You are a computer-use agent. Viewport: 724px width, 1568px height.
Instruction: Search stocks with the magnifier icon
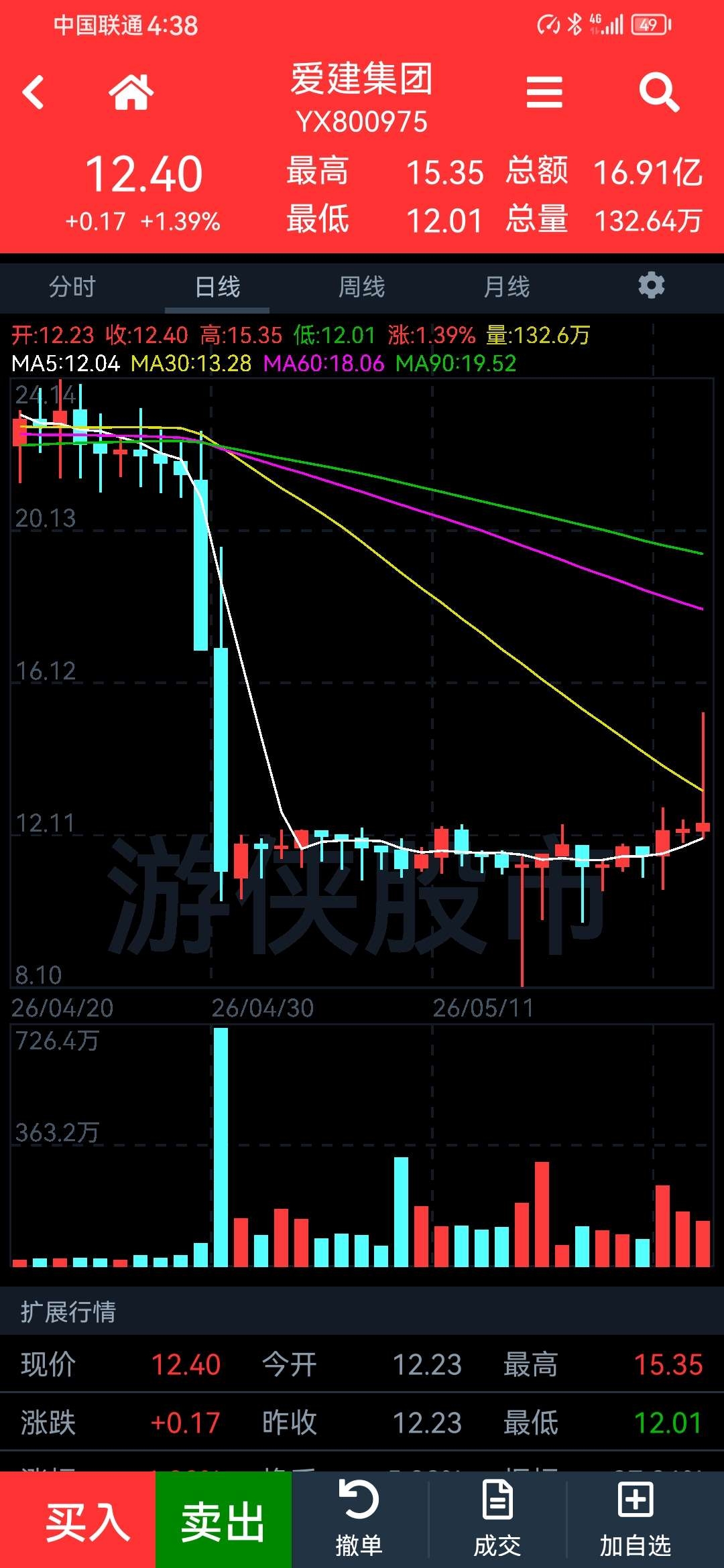(659, 92)
